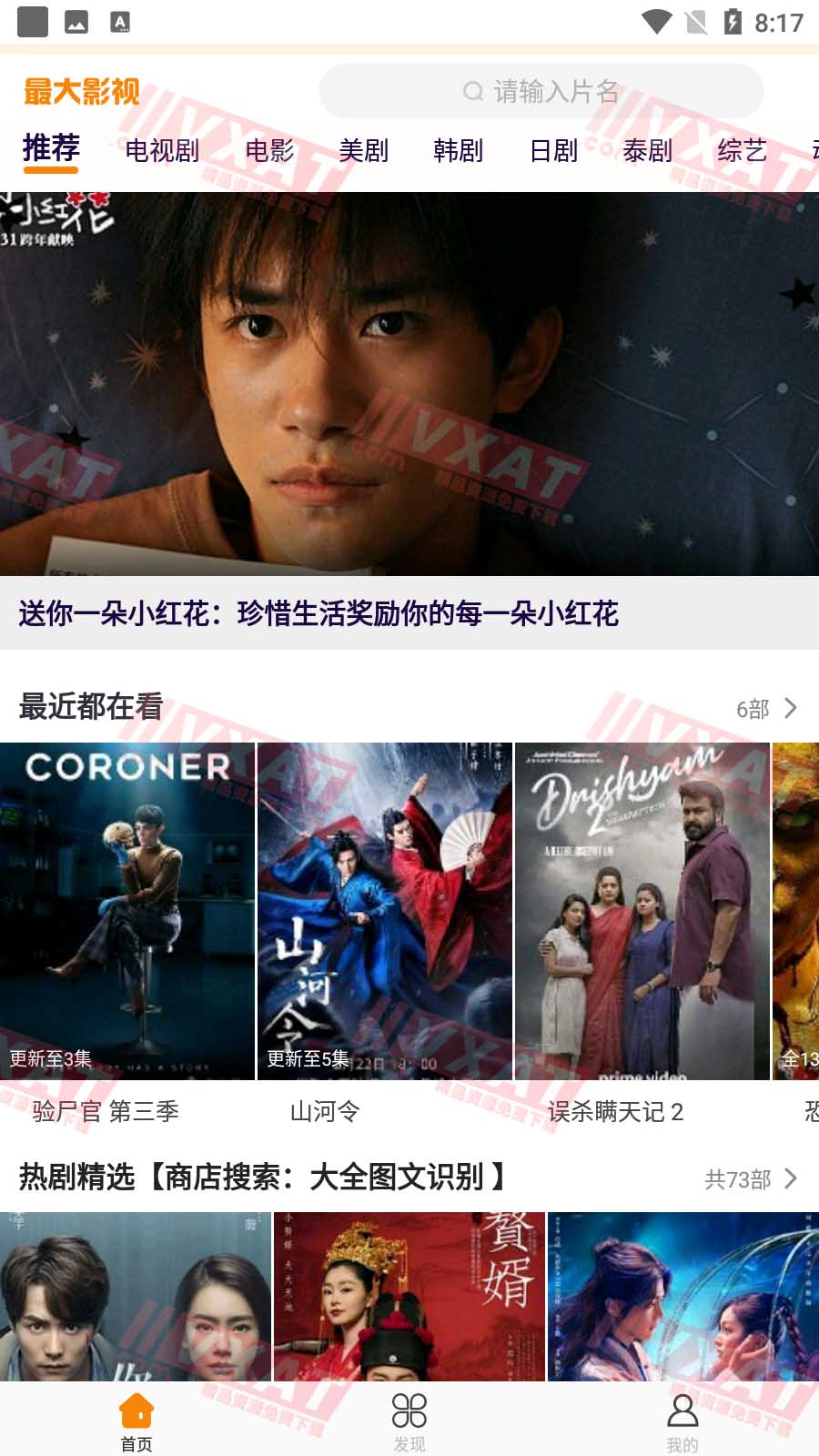The width and height of the screenshot is (819, 1456).
Task: Go to the 首页 tab
Action: click(x=136, y=1421)
